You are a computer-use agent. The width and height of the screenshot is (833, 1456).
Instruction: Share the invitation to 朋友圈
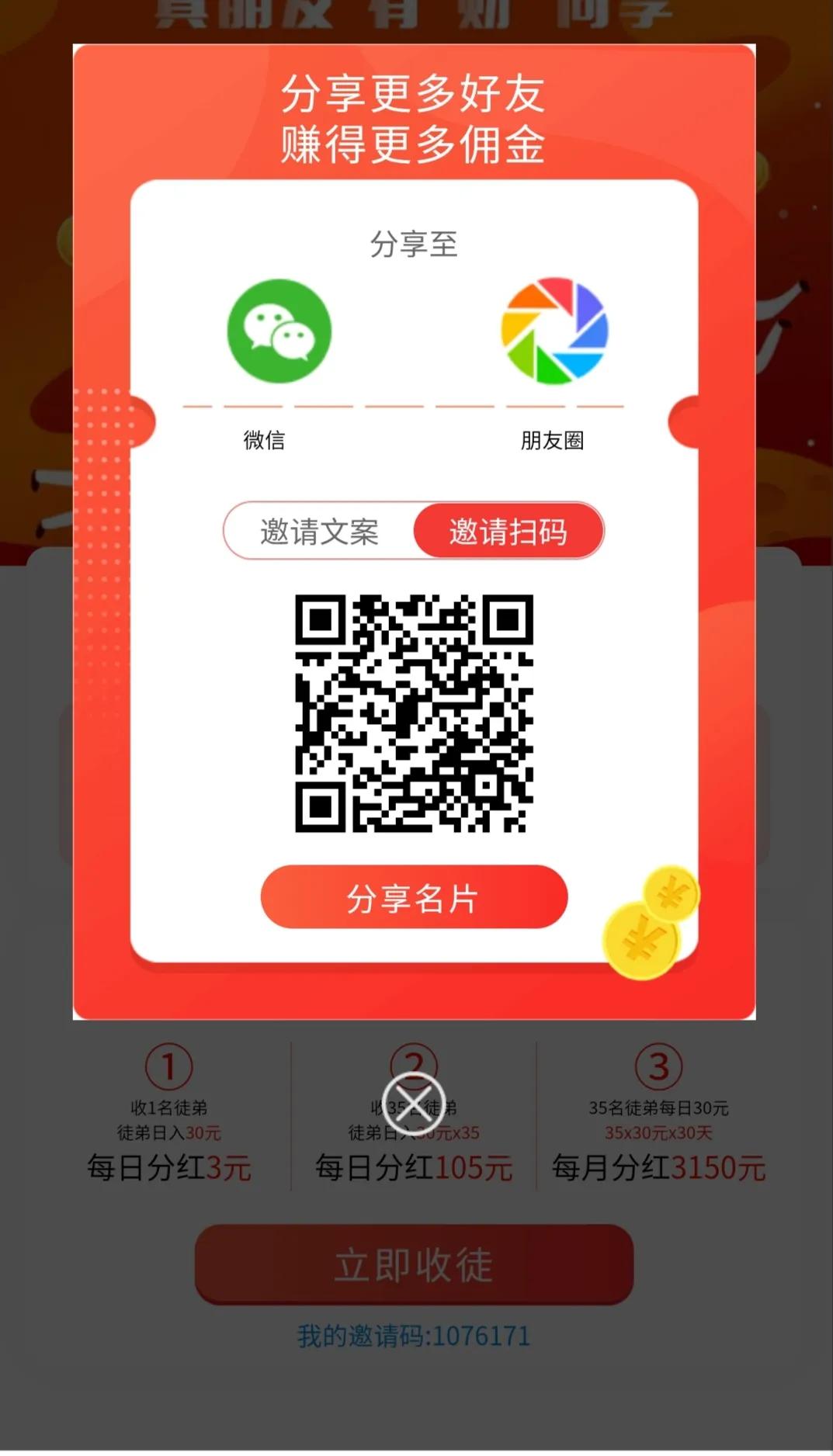(x=554, y=331)
